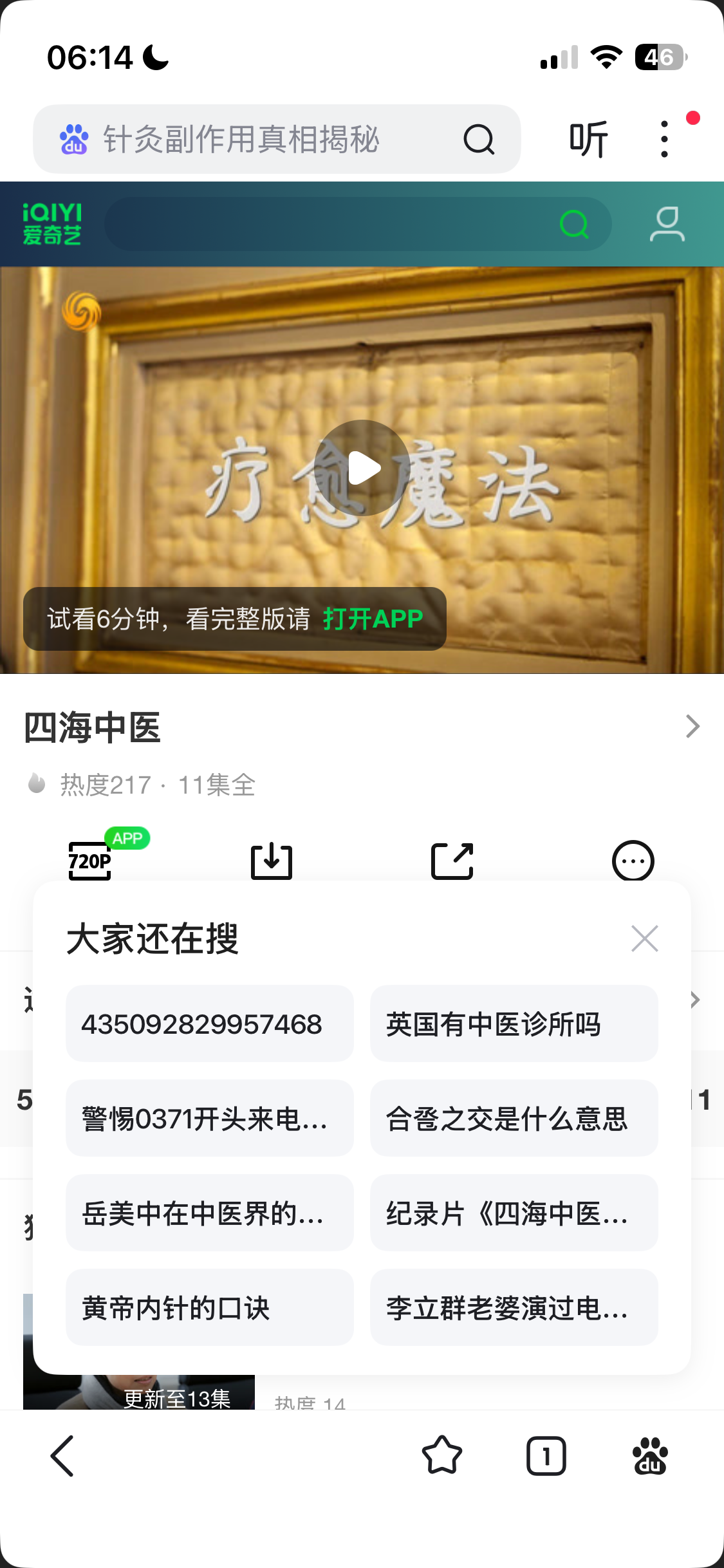This screenshot has height=1568, width=724.
Task: Search 英国有中医诊所吗 suggestion
Action: click(514, 1023)
